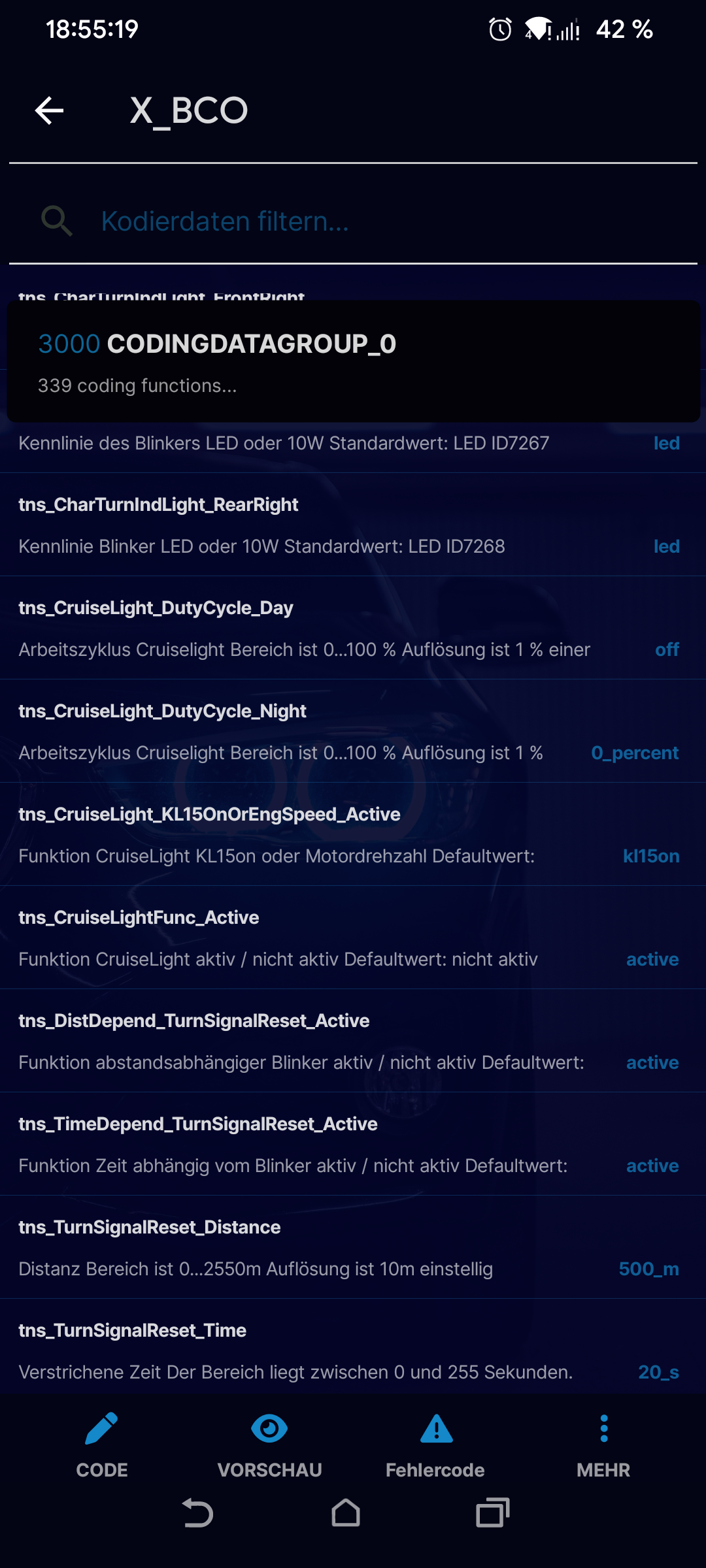Select tns_CruiseLight_DutyCycle_Night row
The width and height of the screenshot is (706, 1568).
353,731
